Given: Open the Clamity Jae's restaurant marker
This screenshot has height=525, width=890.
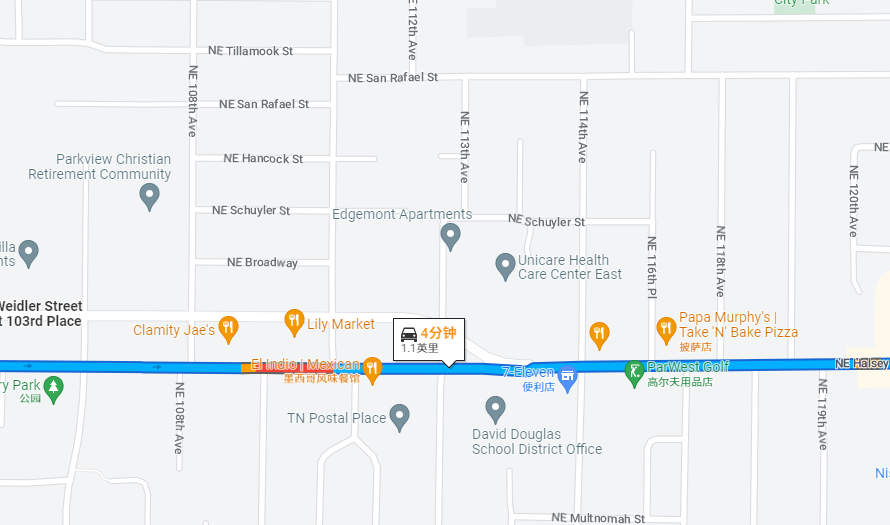Looking at the screenshot, I should pyautogui.click(x=228, y=327).
